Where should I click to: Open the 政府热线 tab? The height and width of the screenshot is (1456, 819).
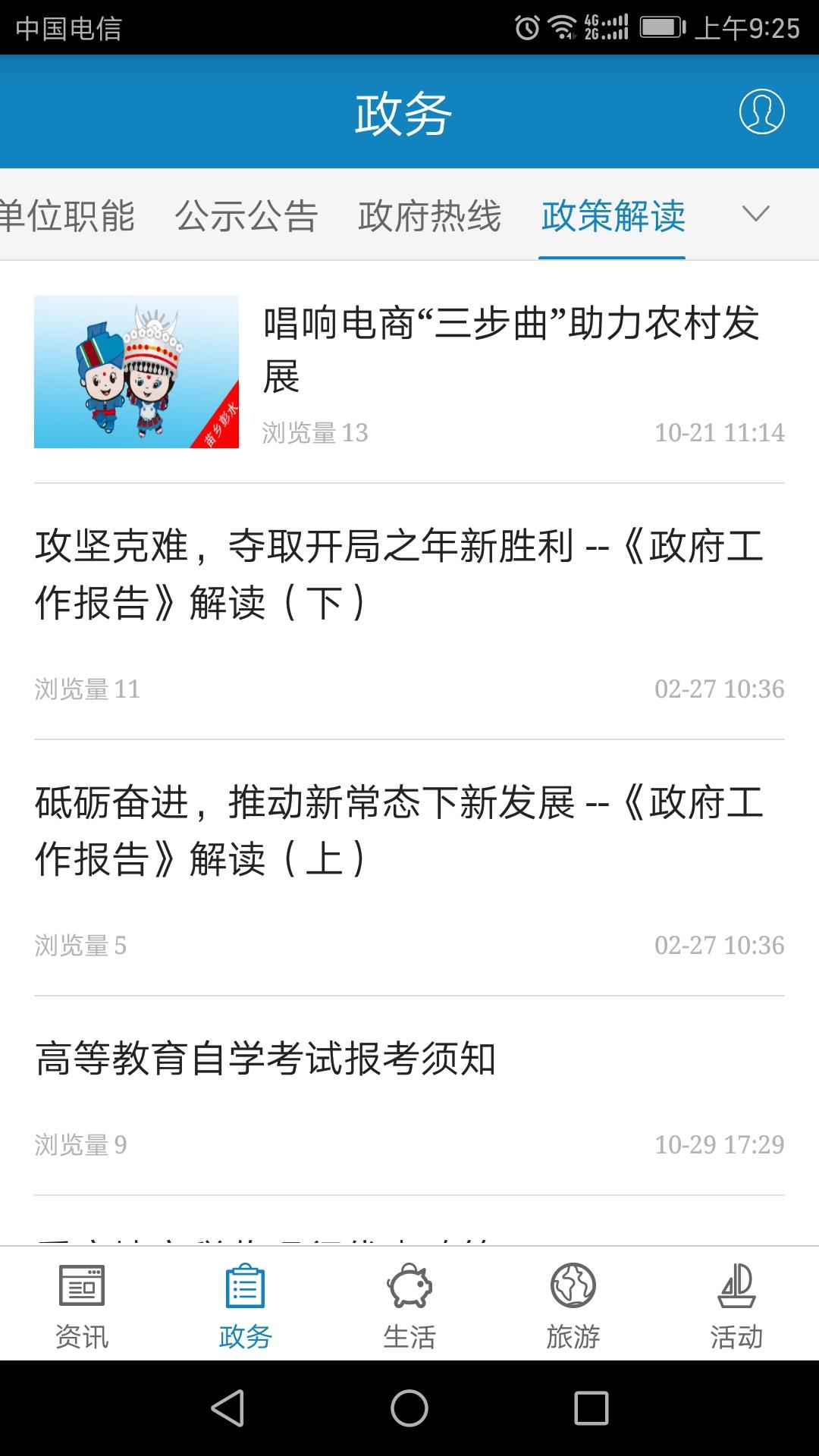click(x=429, y=216)
